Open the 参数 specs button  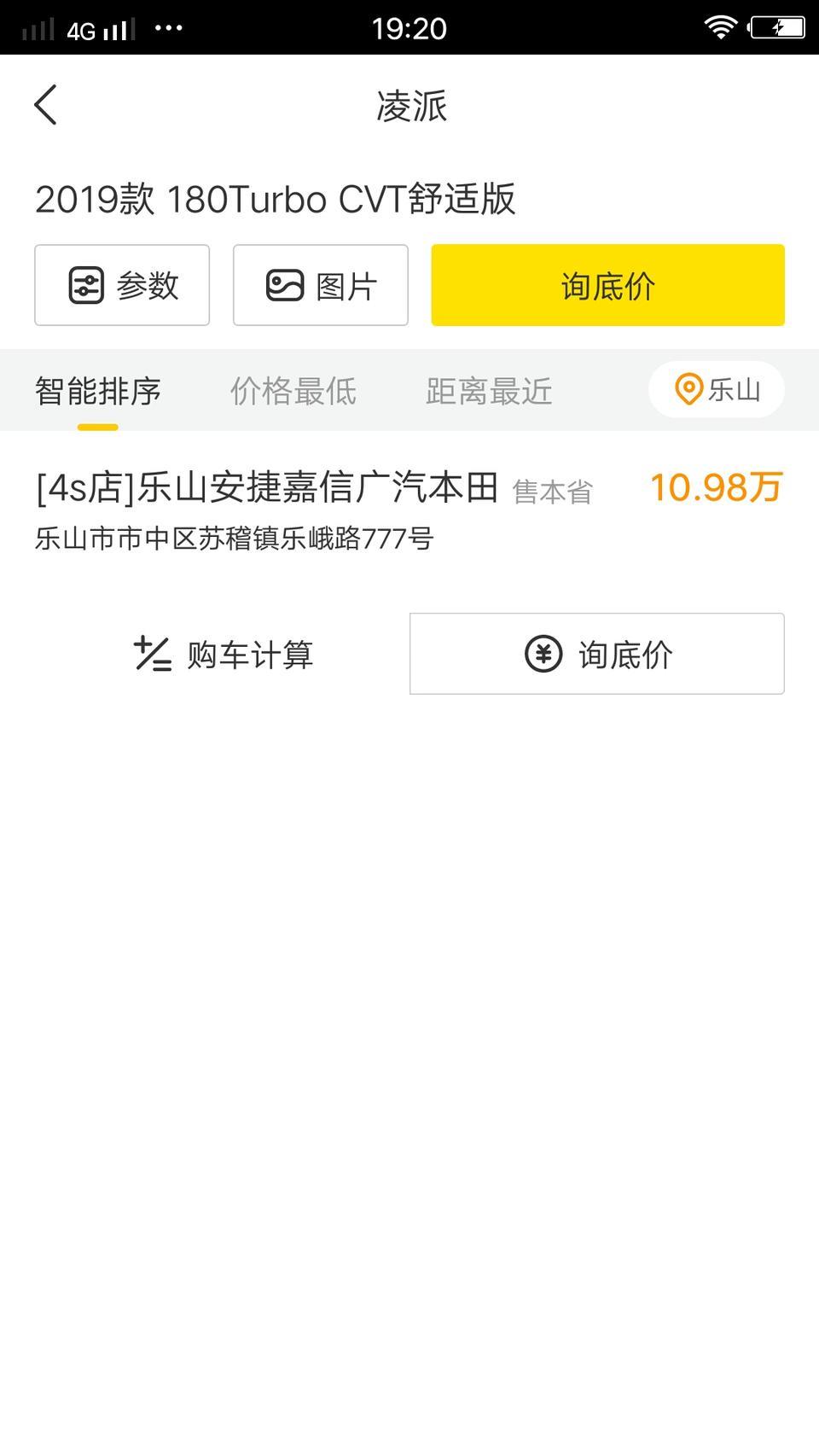pyautogui.click(x=122, y=285)
